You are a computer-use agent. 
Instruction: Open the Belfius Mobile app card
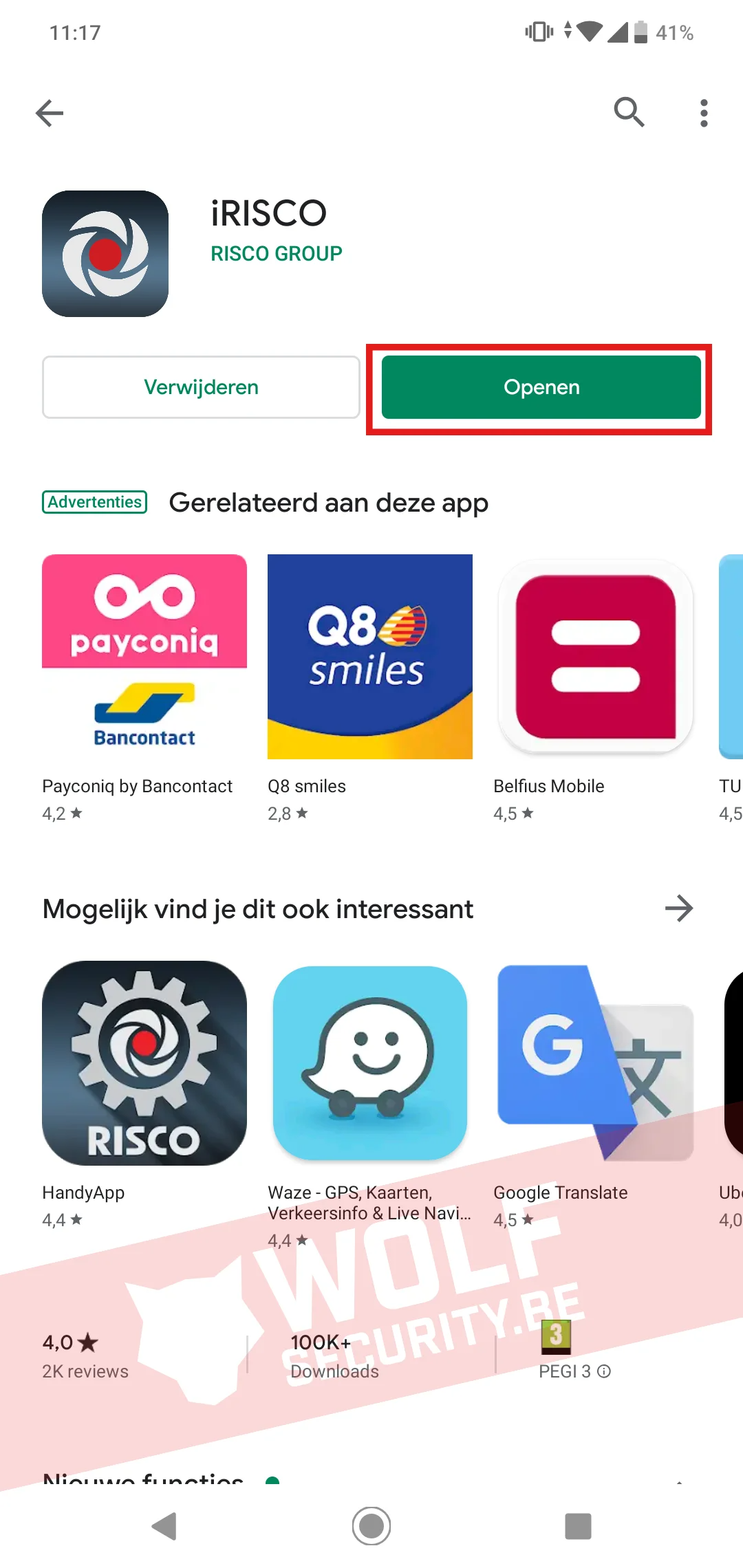(x=595, y=657)
